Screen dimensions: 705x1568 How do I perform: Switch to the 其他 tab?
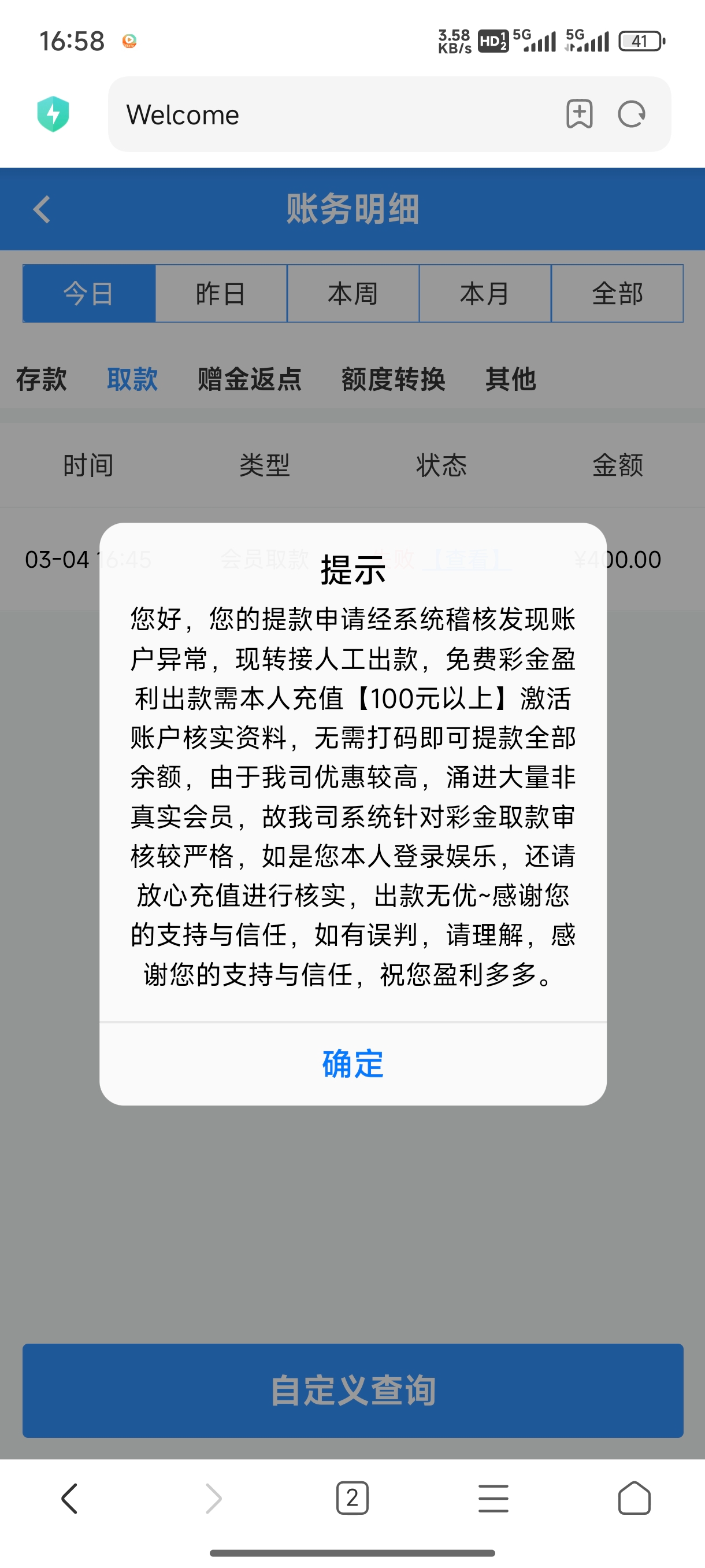pos(510,379)
